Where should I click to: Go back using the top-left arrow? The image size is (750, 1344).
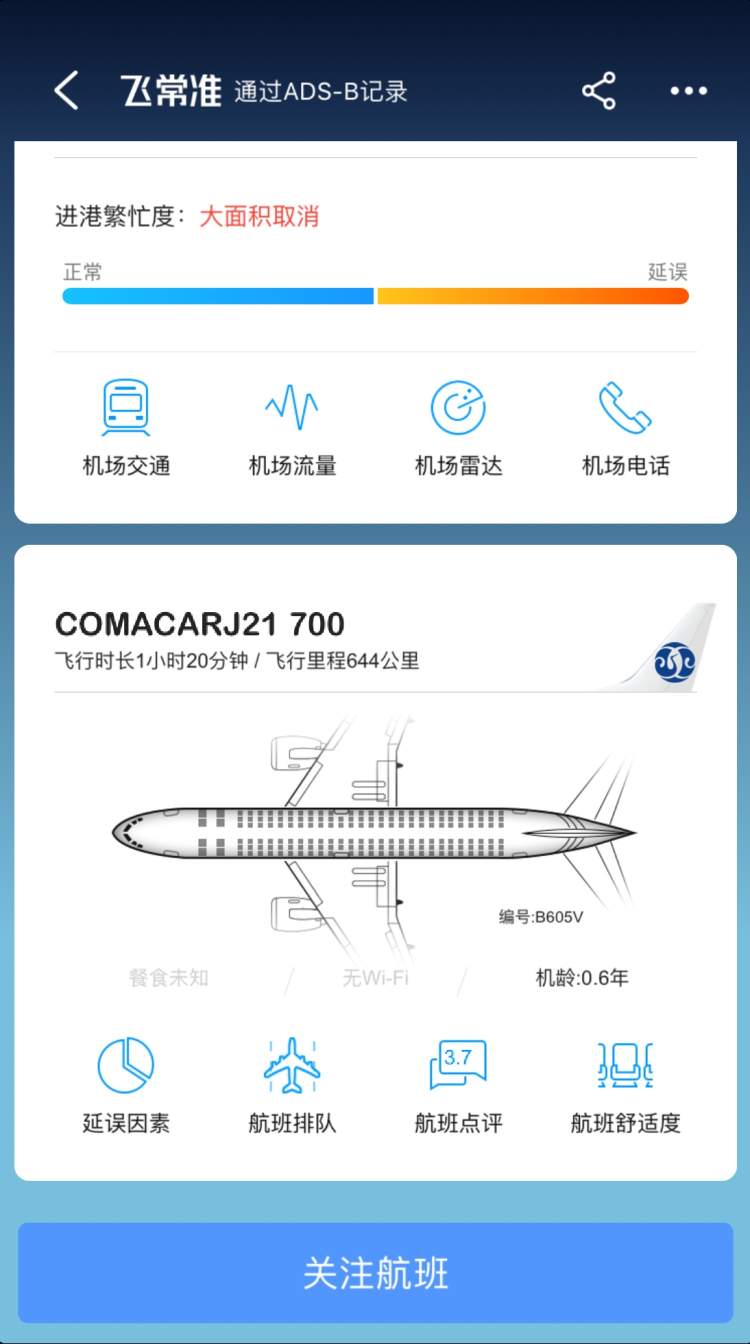[66, 91]
